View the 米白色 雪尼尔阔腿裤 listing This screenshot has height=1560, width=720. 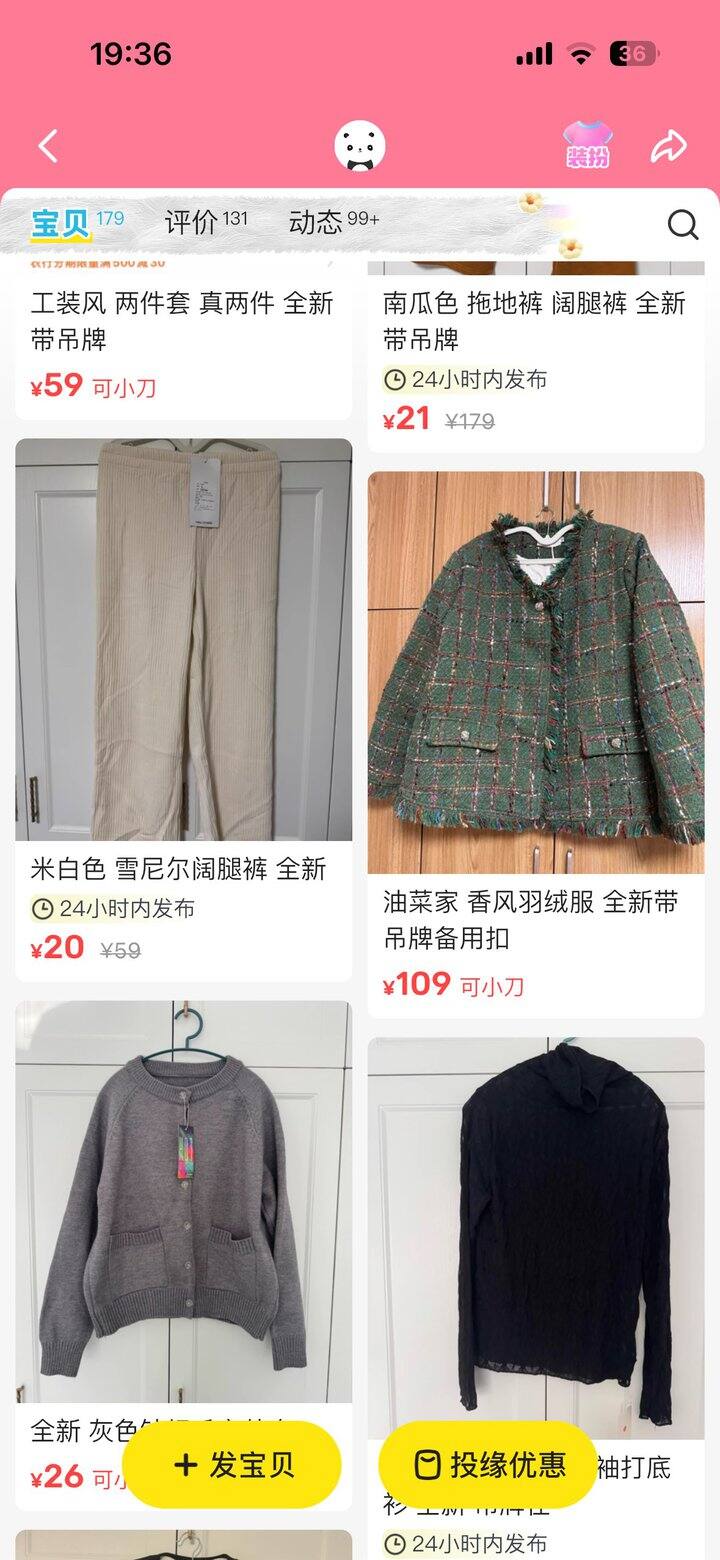coord(183,640)
